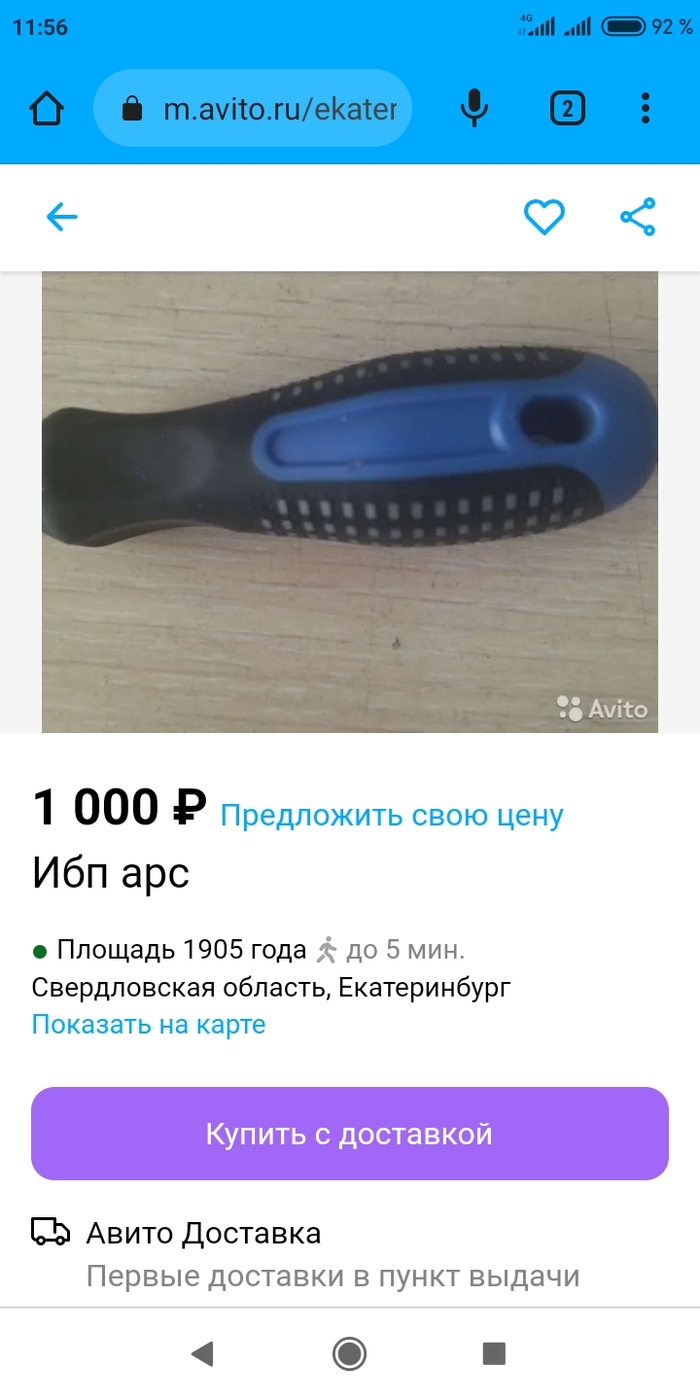Open the system recent apps button
The width and height of the screenshot is (700, 1400).
pos(494,1354)
